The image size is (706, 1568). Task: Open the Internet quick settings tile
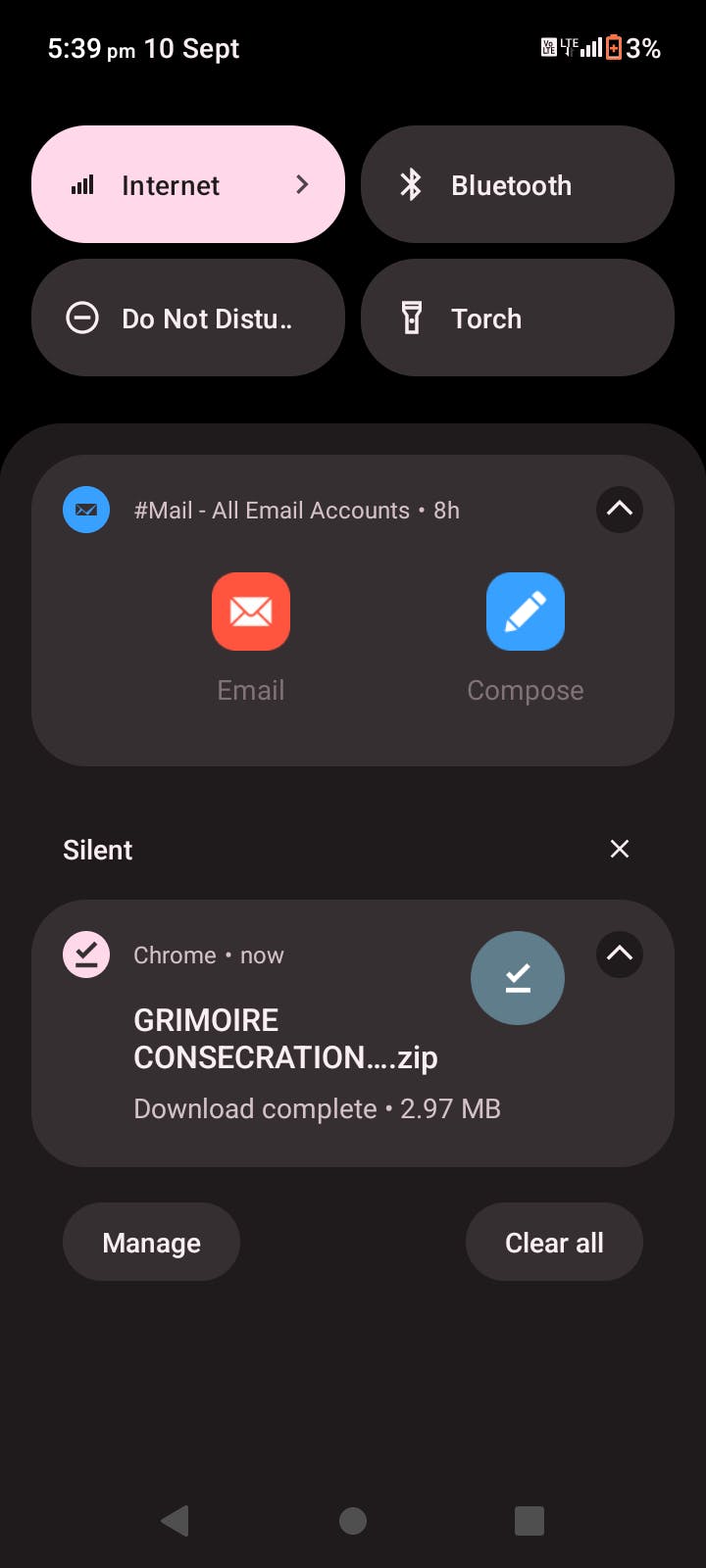click(x=187, y=184)
